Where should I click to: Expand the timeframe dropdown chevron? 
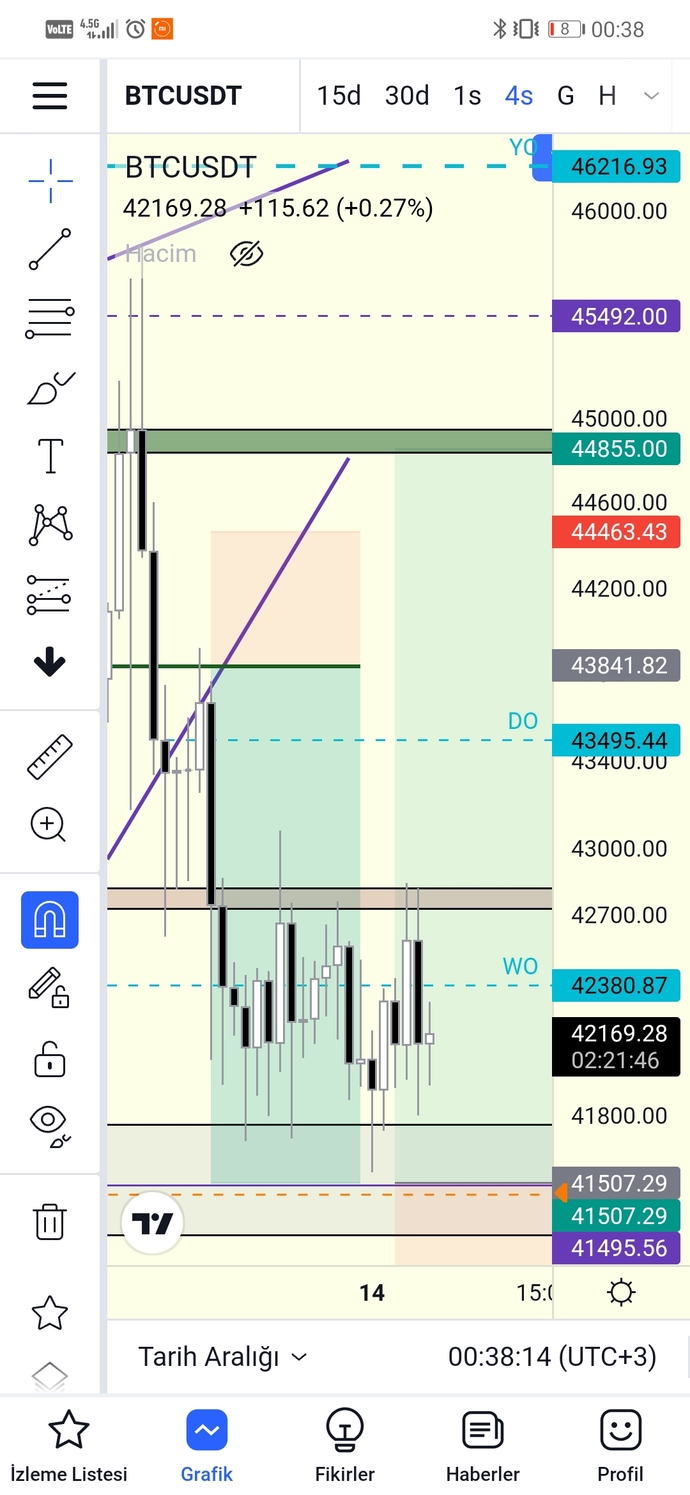coord(651,96)
